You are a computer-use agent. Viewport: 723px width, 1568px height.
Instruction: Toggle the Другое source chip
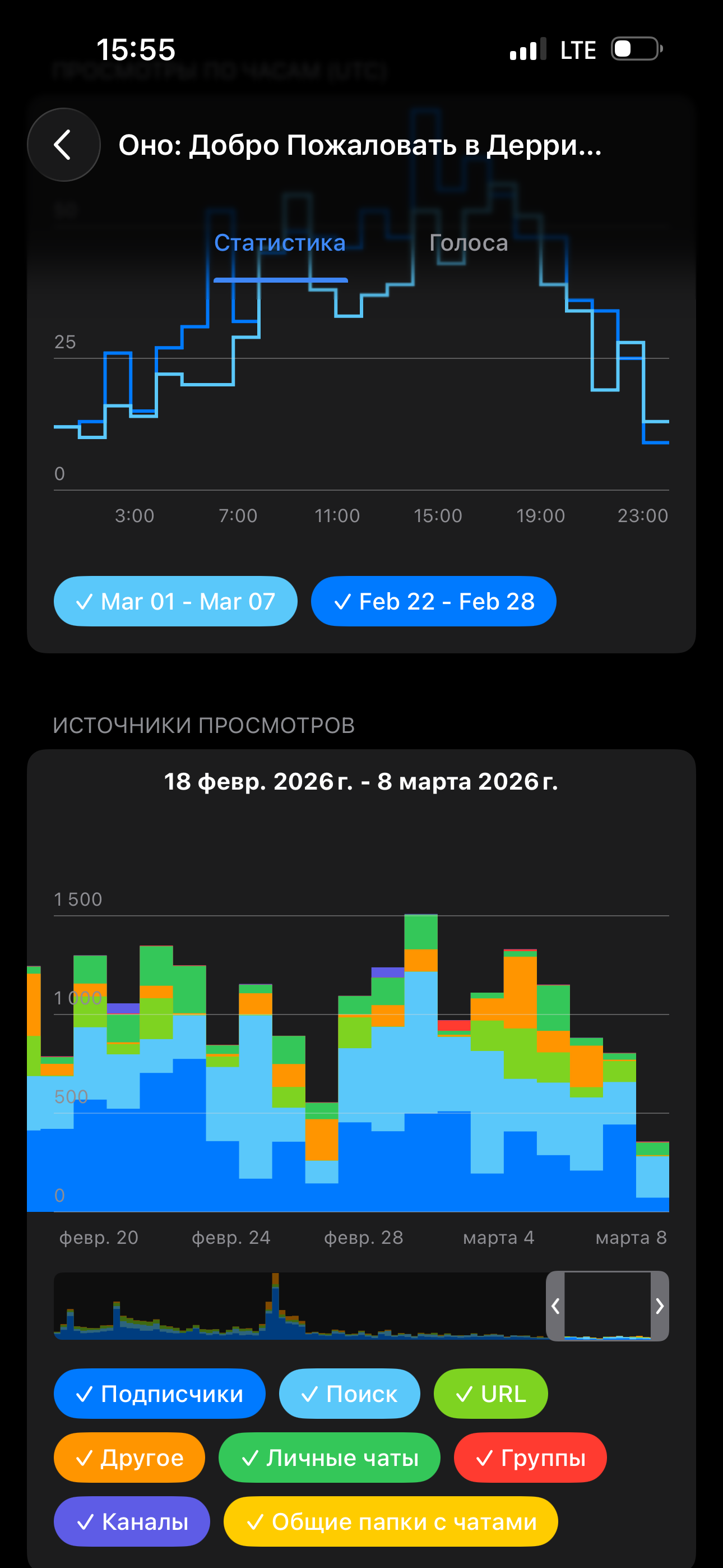coord(129,1458)
